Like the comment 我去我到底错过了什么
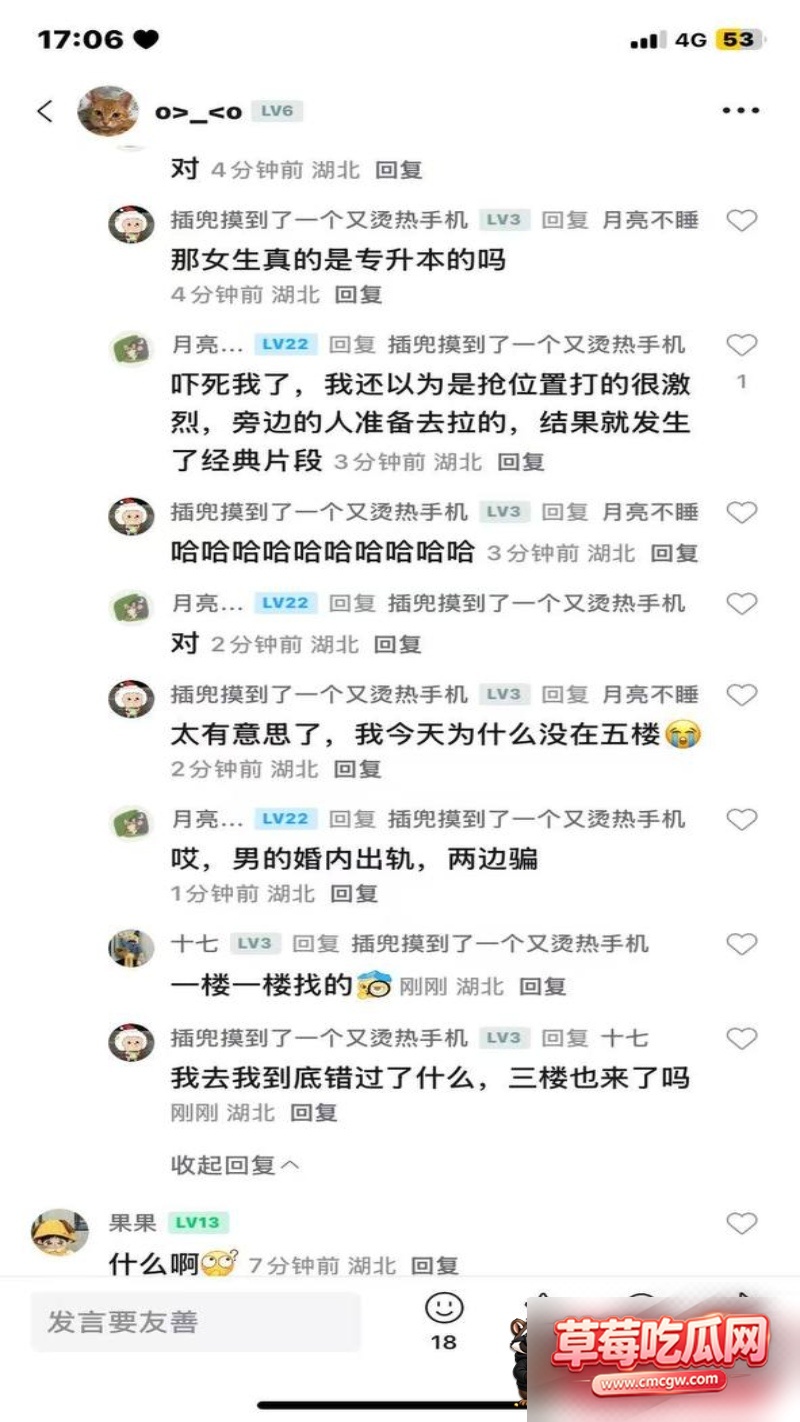 click(741, 1039)
